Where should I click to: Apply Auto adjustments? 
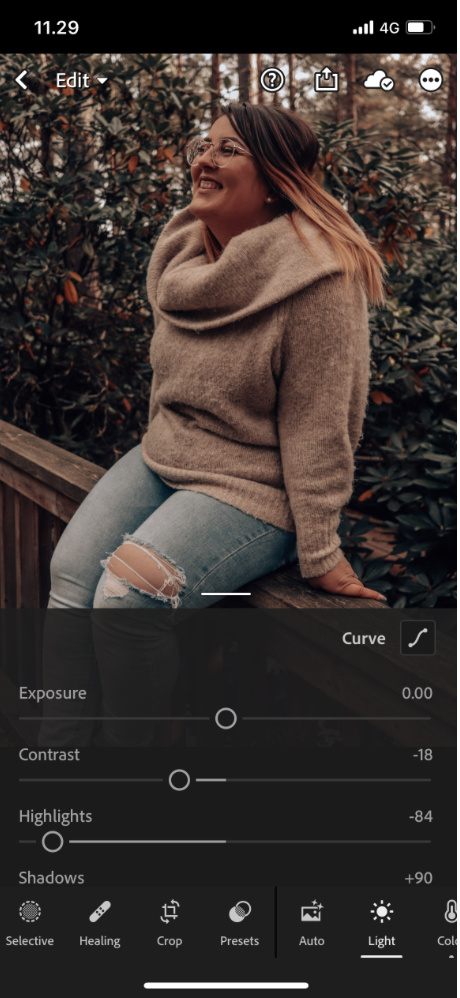[x=312, y=924]
